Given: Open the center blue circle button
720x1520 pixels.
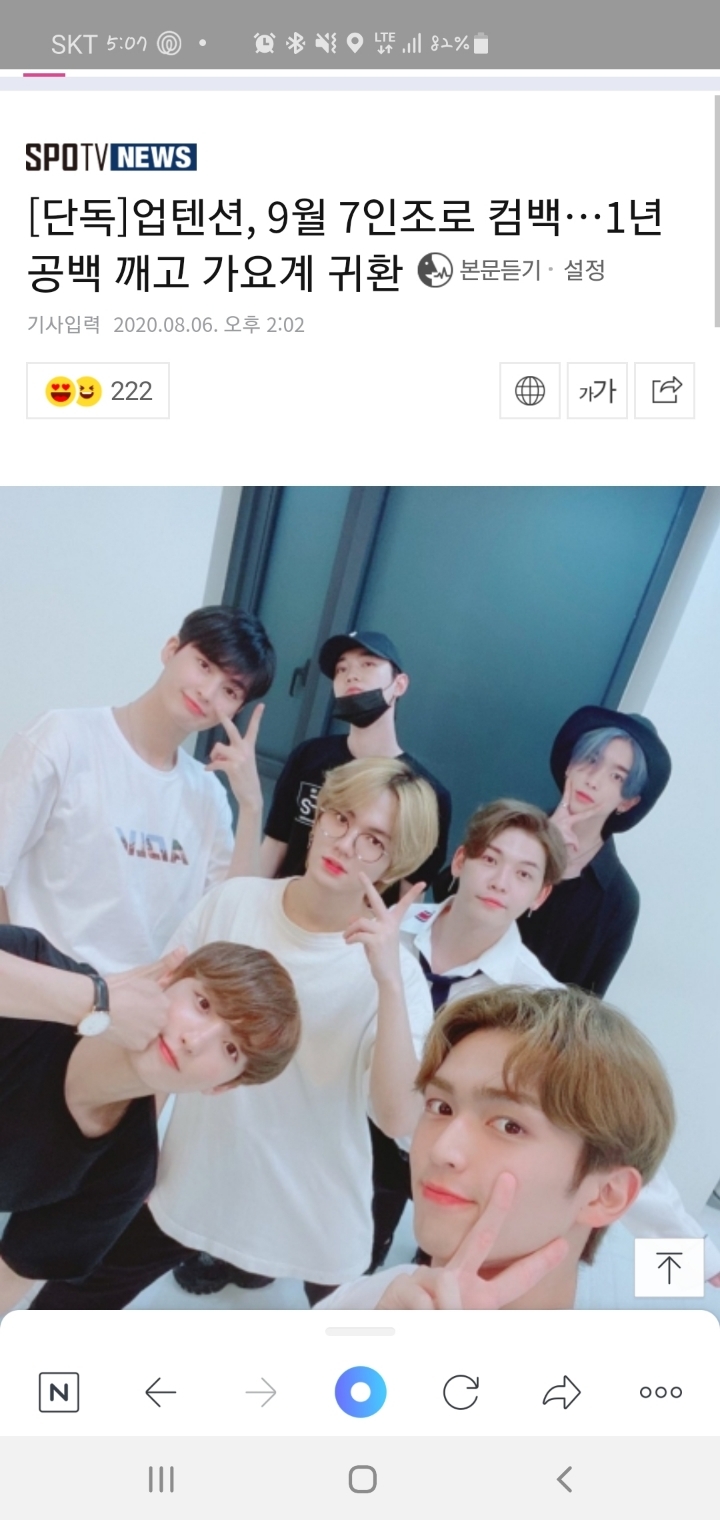Looking at the screenshot, I should point(360,1392).
